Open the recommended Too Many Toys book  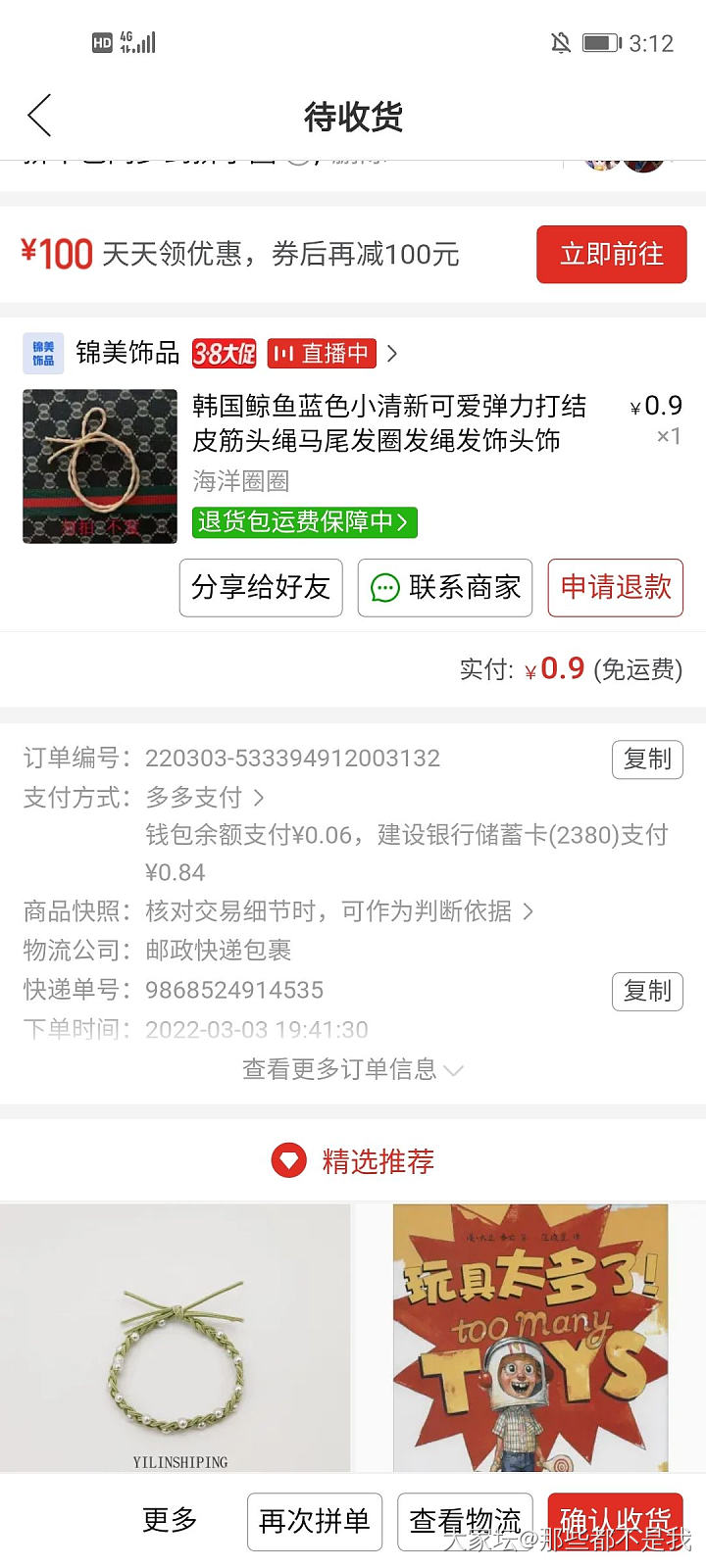pos(529,1338)
